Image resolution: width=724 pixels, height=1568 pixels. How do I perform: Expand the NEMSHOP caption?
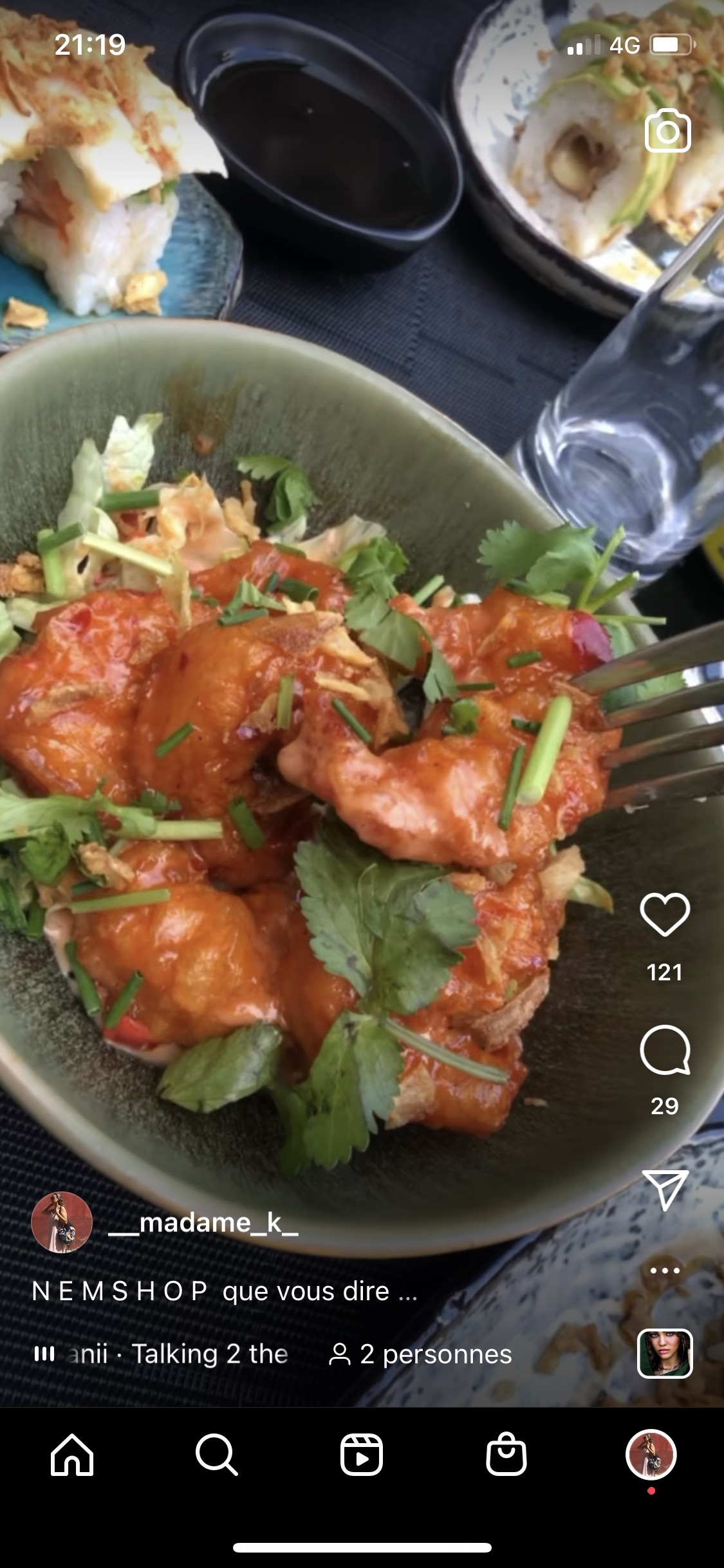(x=225, y=1291)
